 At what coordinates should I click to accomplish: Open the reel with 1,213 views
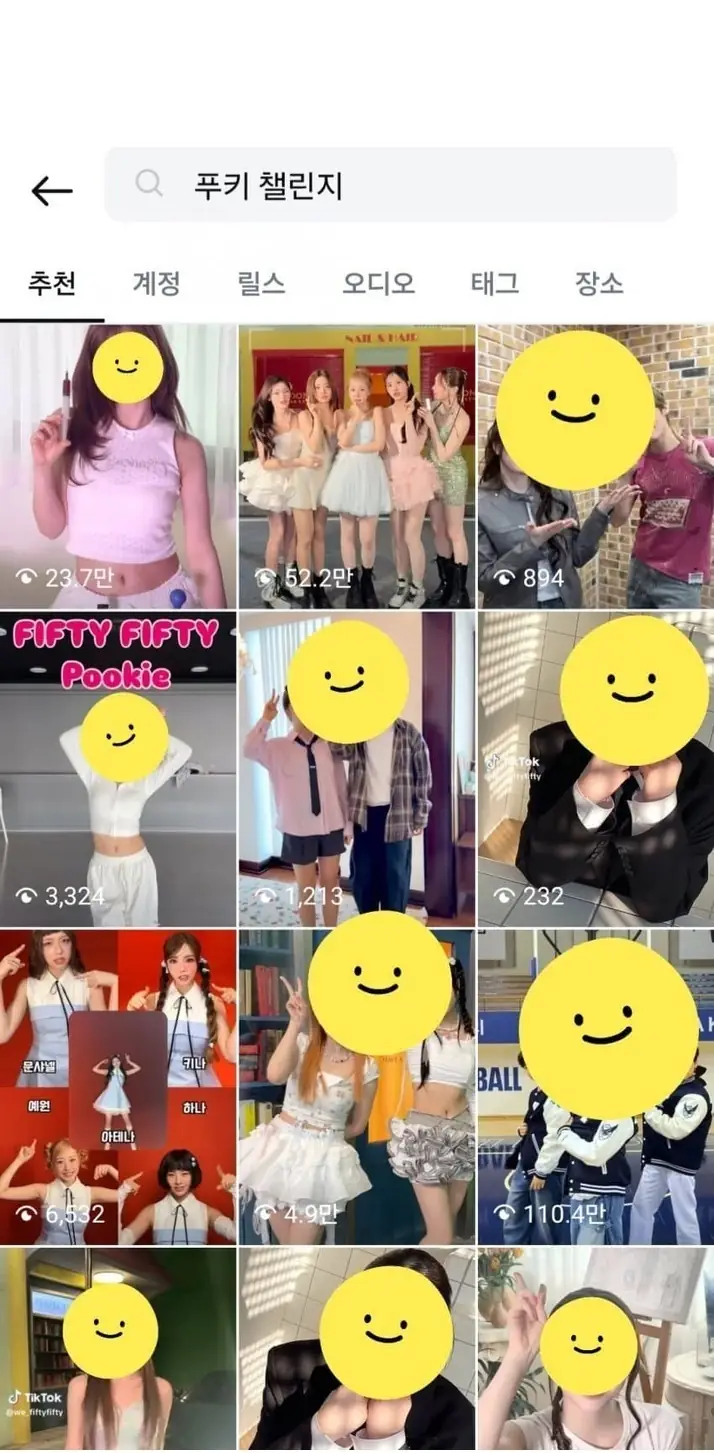point(356,768)
